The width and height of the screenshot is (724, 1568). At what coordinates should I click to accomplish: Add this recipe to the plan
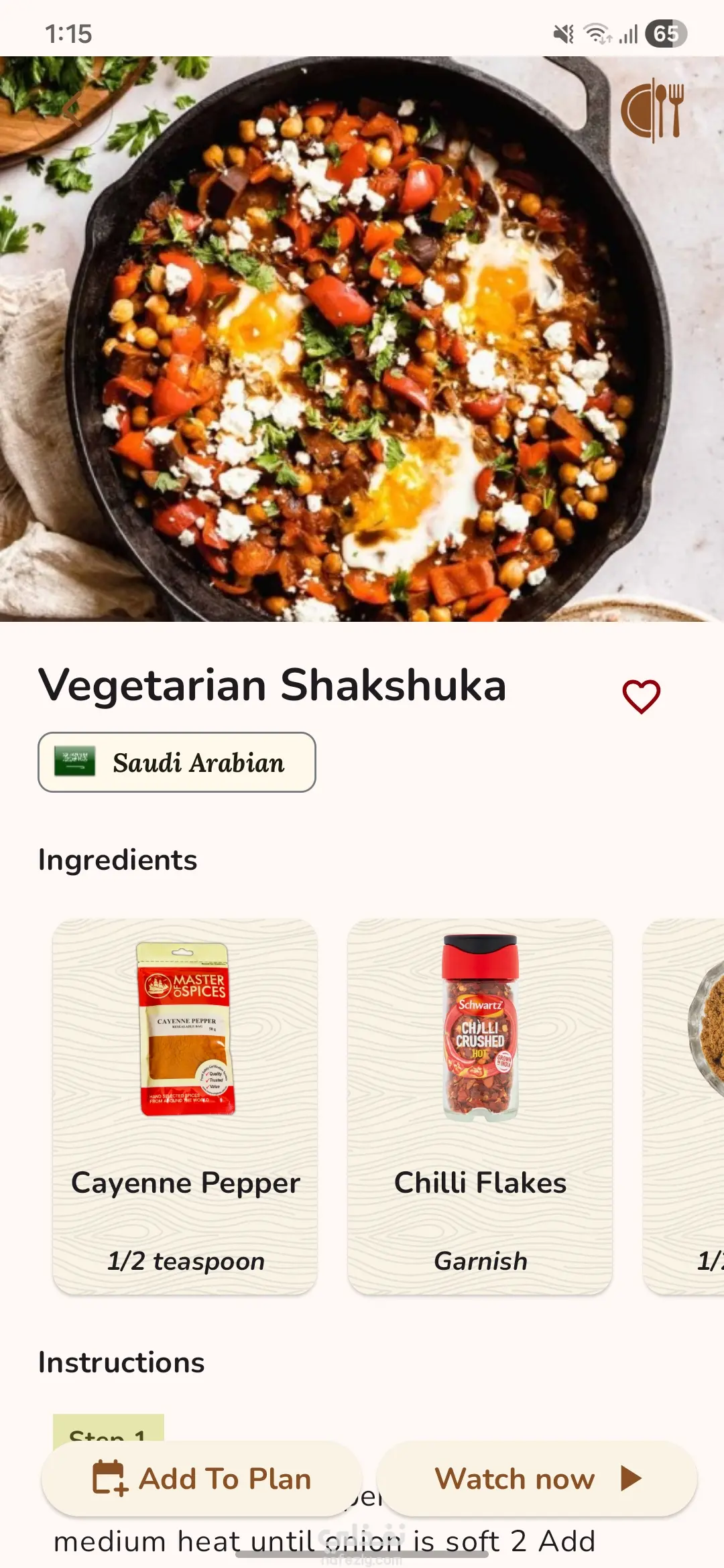[202, 1478]
